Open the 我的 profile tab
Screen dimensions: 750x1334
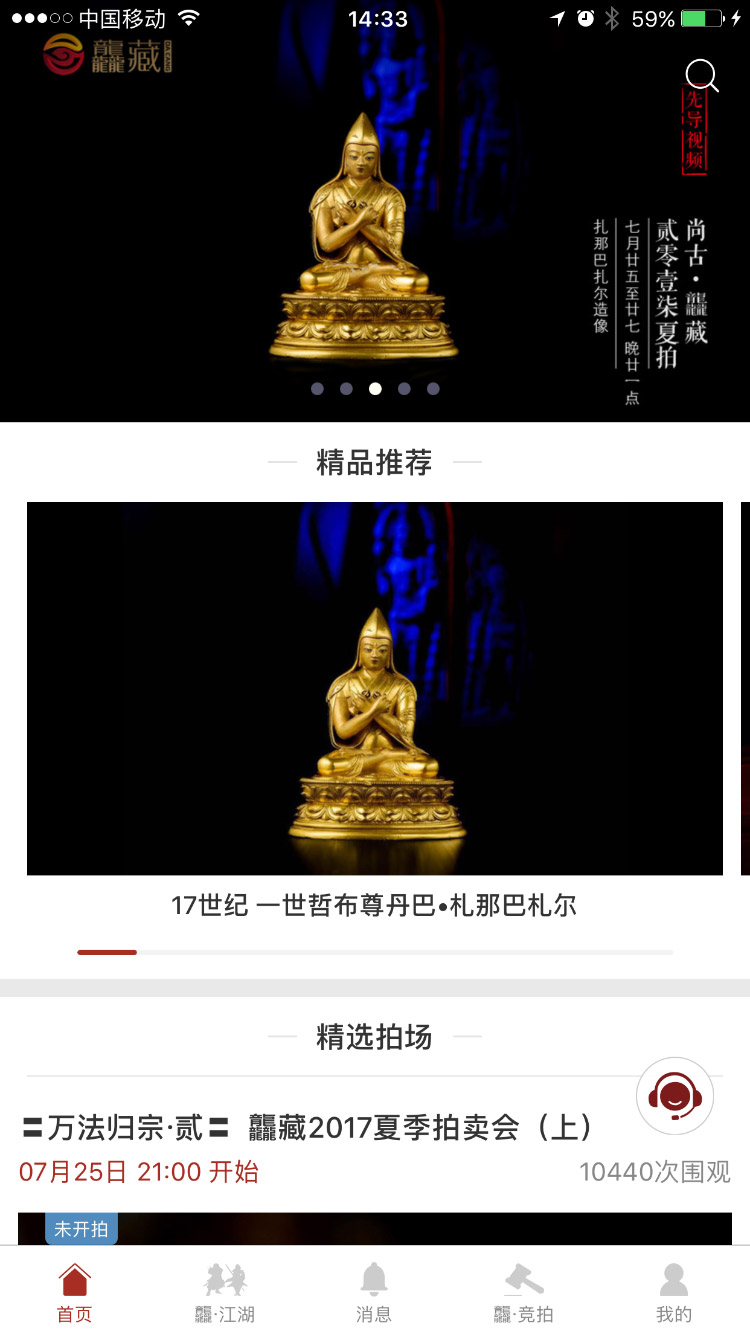(674, 1292)
